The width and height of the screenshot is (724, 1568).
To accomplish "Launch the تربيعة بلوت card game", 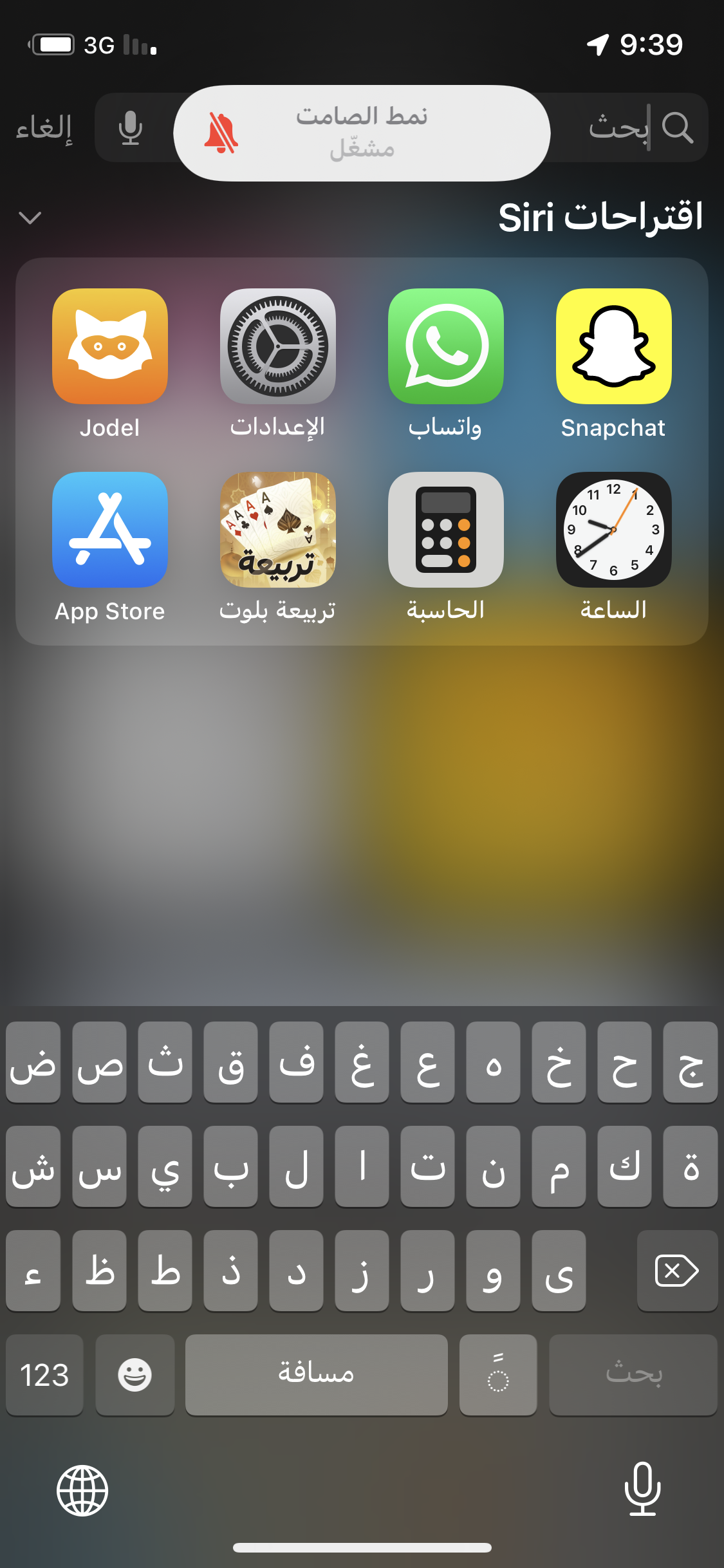I will point(277,530).
